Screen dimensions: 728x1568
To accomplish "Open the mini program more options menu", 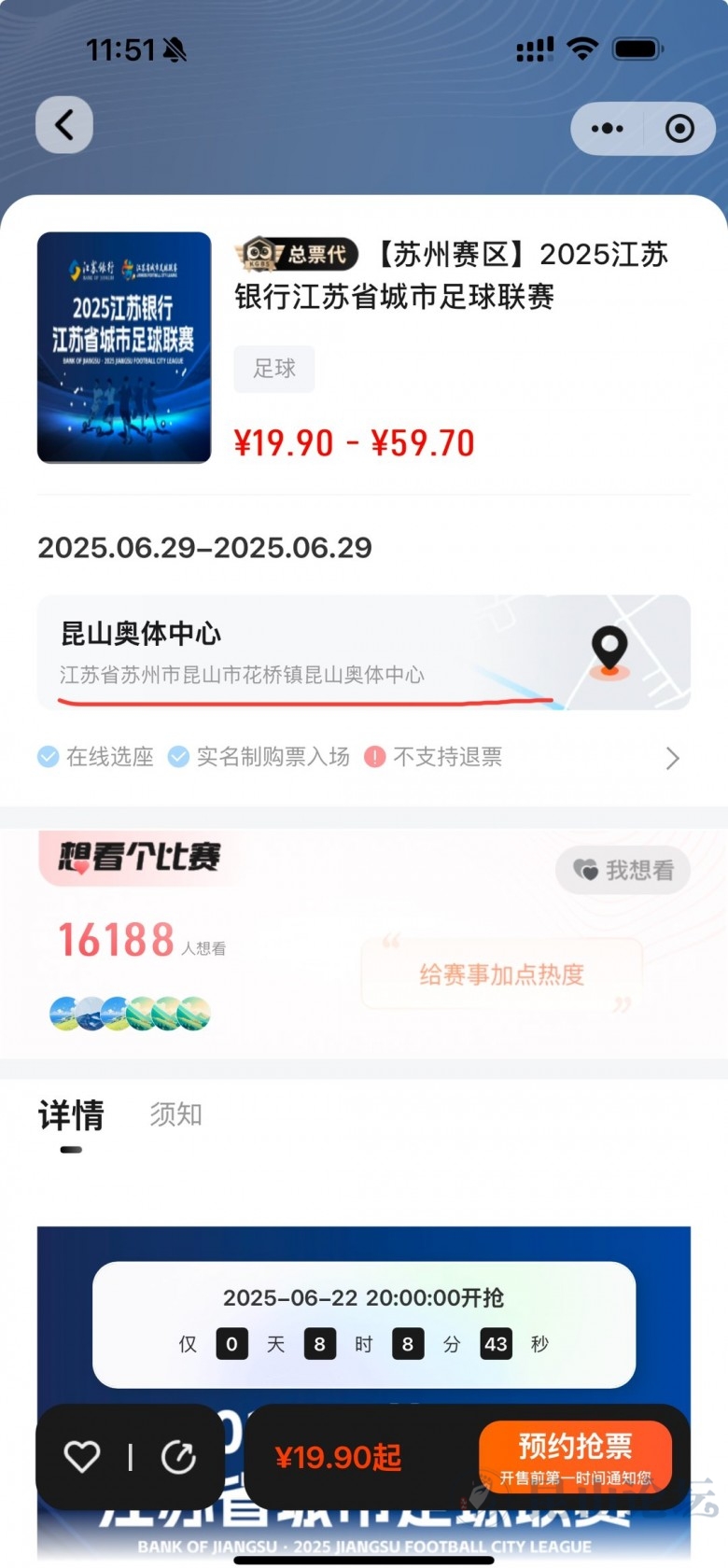I will coord(608,129).
